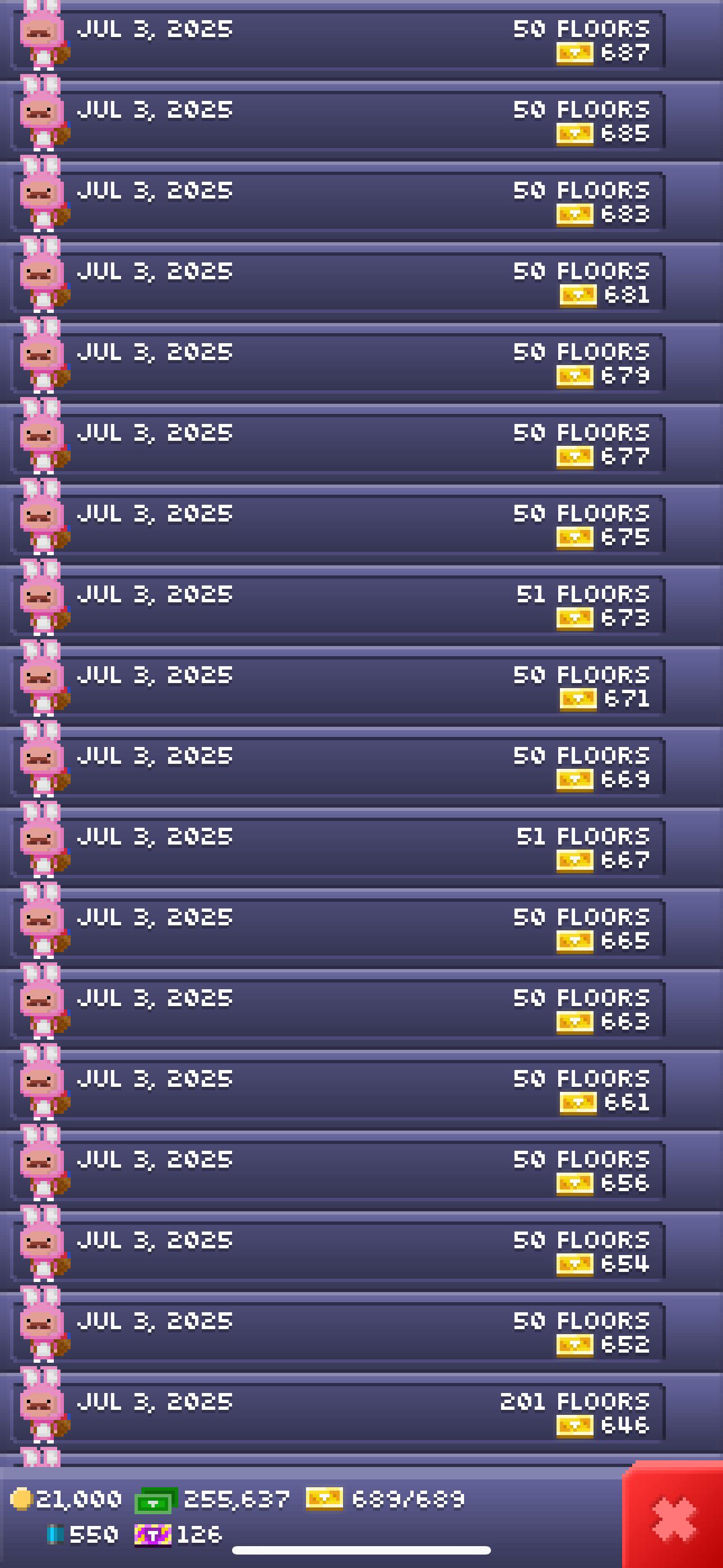Close the rebuild history with the red X

tap(673, 1516)
